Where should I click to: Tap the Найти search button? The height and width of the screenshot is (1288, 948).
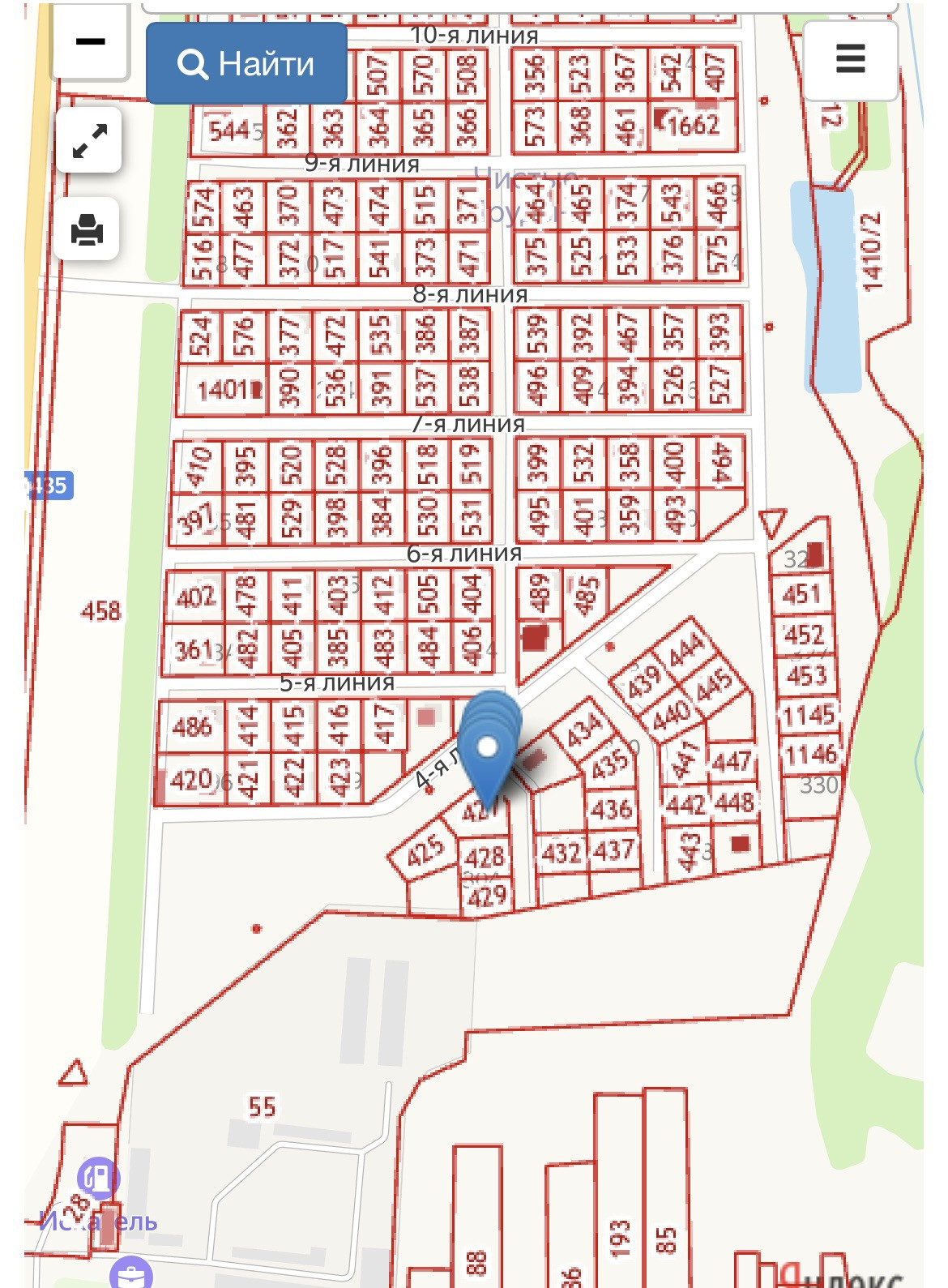pyautogui.click(x=246, y=63)
